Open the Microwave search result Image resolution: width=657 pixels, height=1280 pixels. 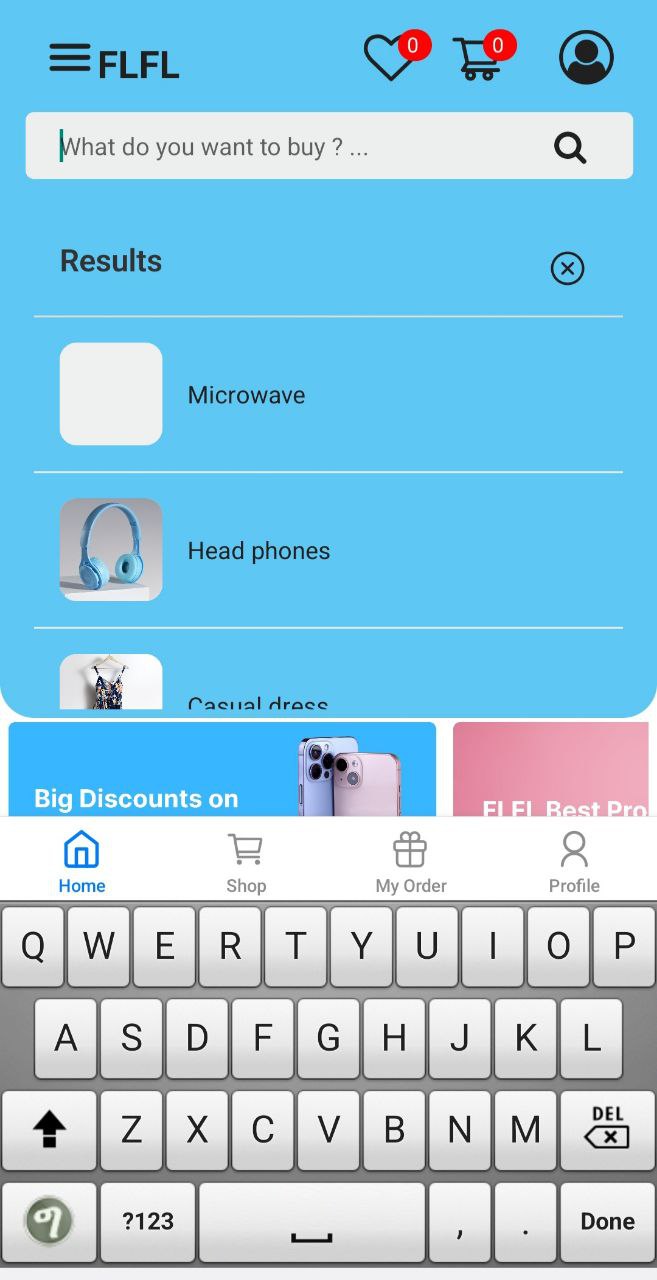click(328, 394)
